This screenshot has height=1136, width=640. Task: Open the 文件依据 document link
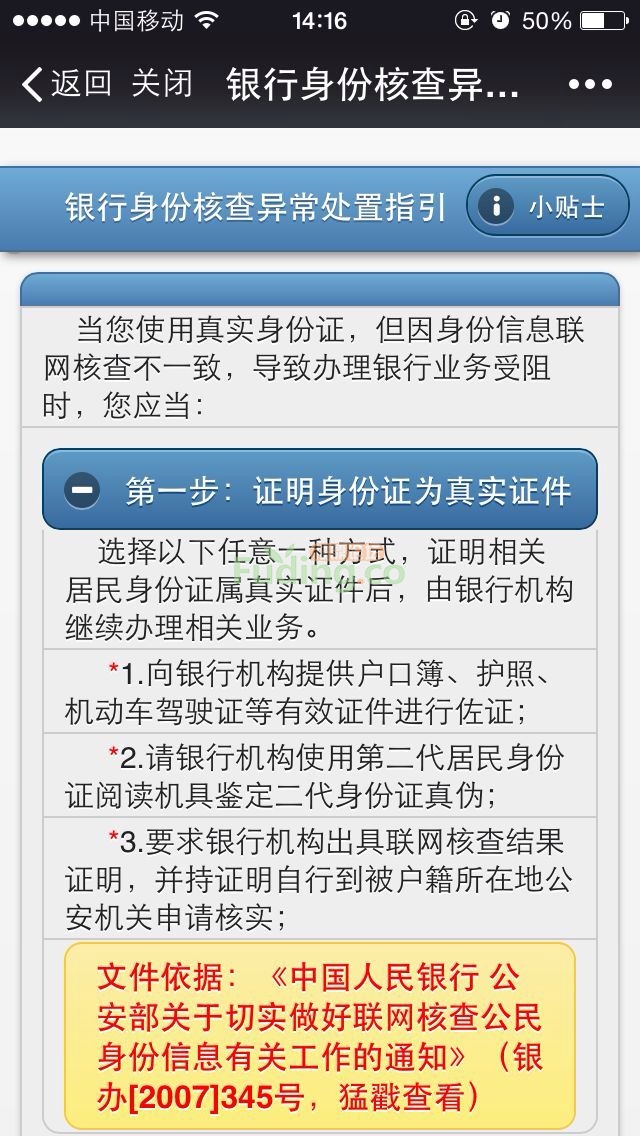320,1036
